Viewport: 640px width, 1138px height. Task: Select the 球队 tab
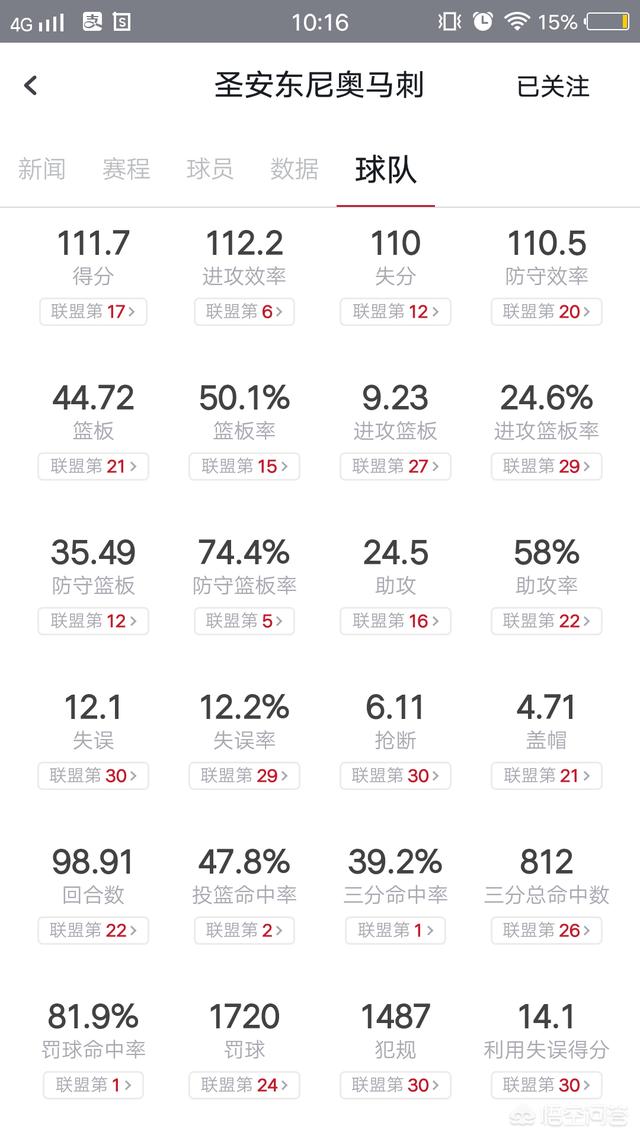click(385, 169)
